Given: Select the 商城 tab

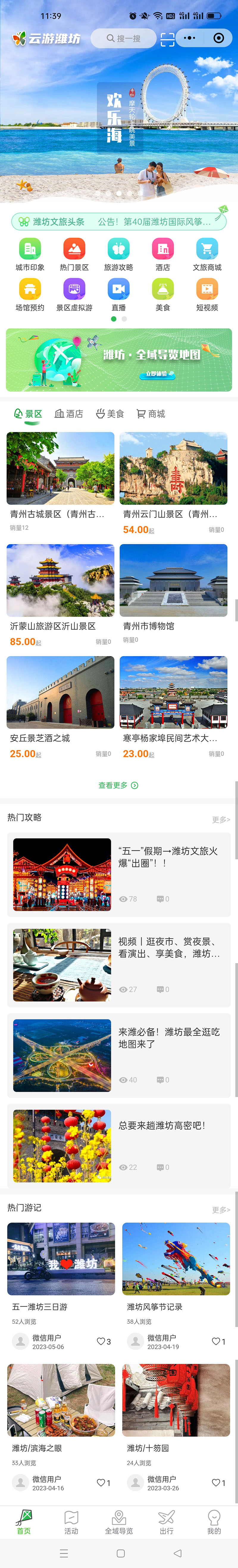Looking at the screenshot, I should (151, 414).
